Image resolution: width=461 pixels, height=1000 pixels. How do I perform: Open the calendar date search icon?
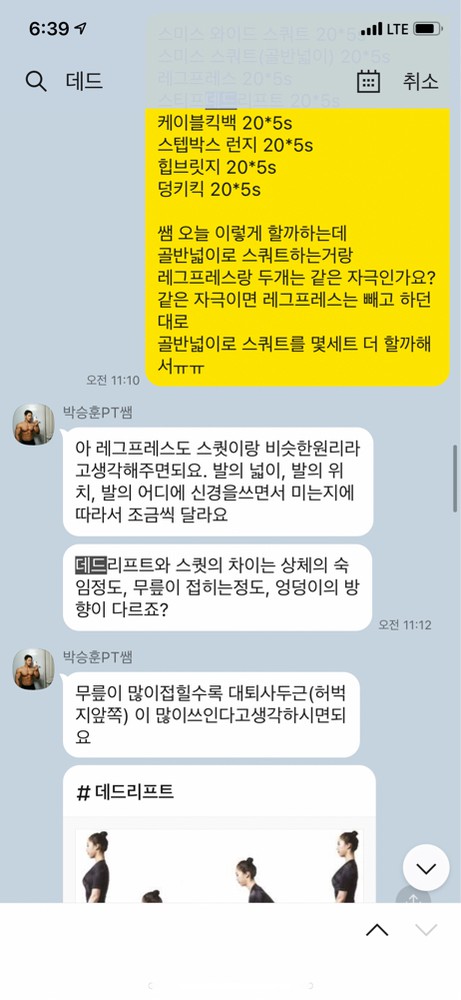(369, 82)
